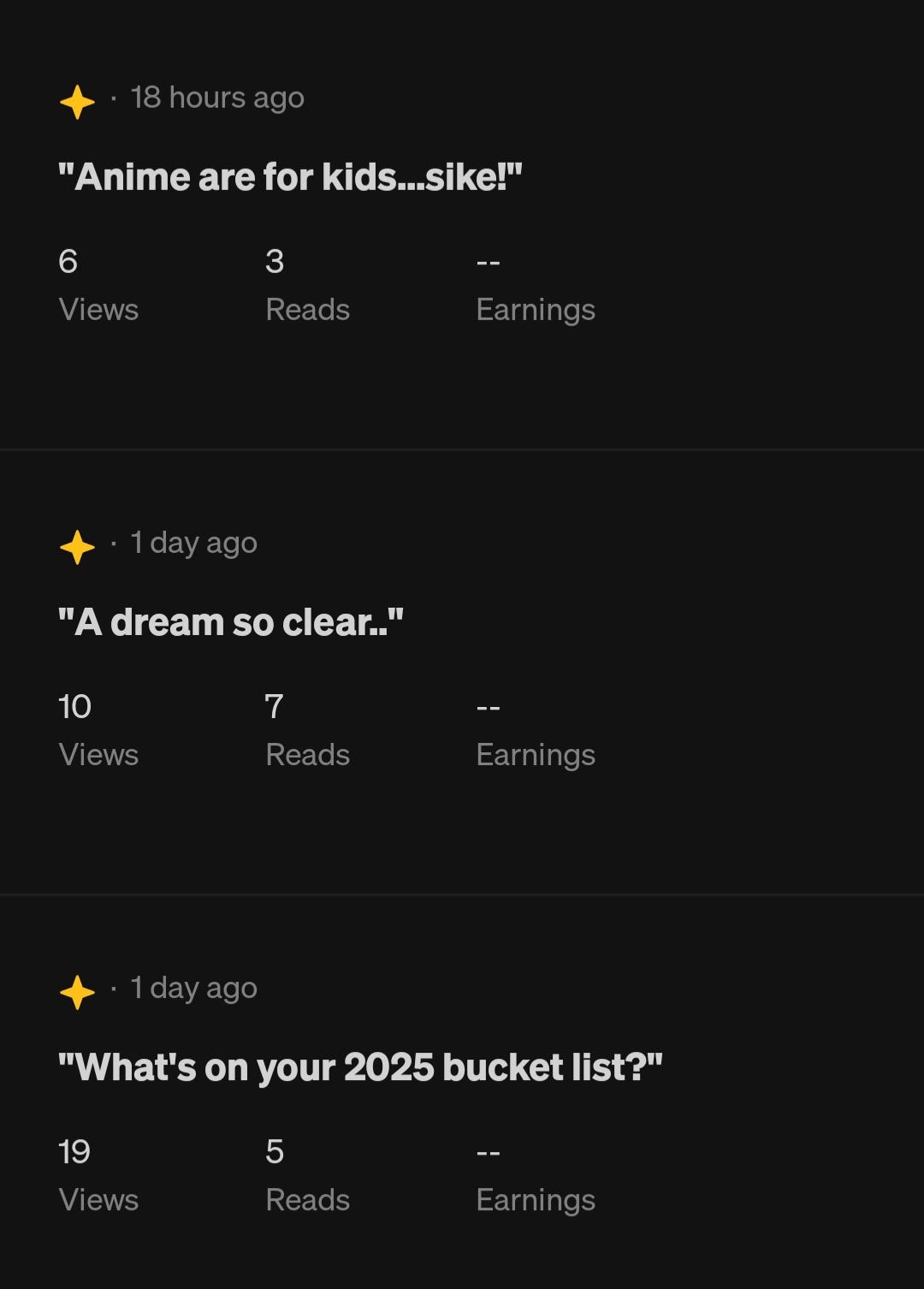Click the Earnings dashes for the bucket list story
Screen dimensions: 924x1289
coord(489,1152)
